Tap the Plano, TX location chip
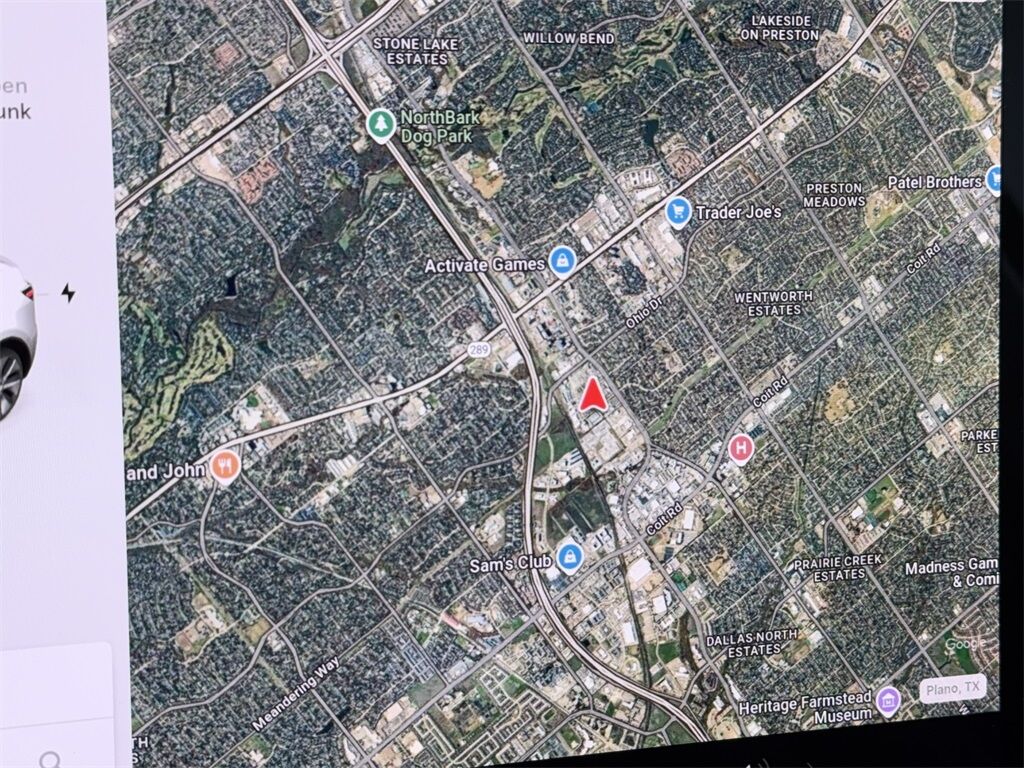The height and width of the screenshot is (768, 1024). tap(952, 688)
